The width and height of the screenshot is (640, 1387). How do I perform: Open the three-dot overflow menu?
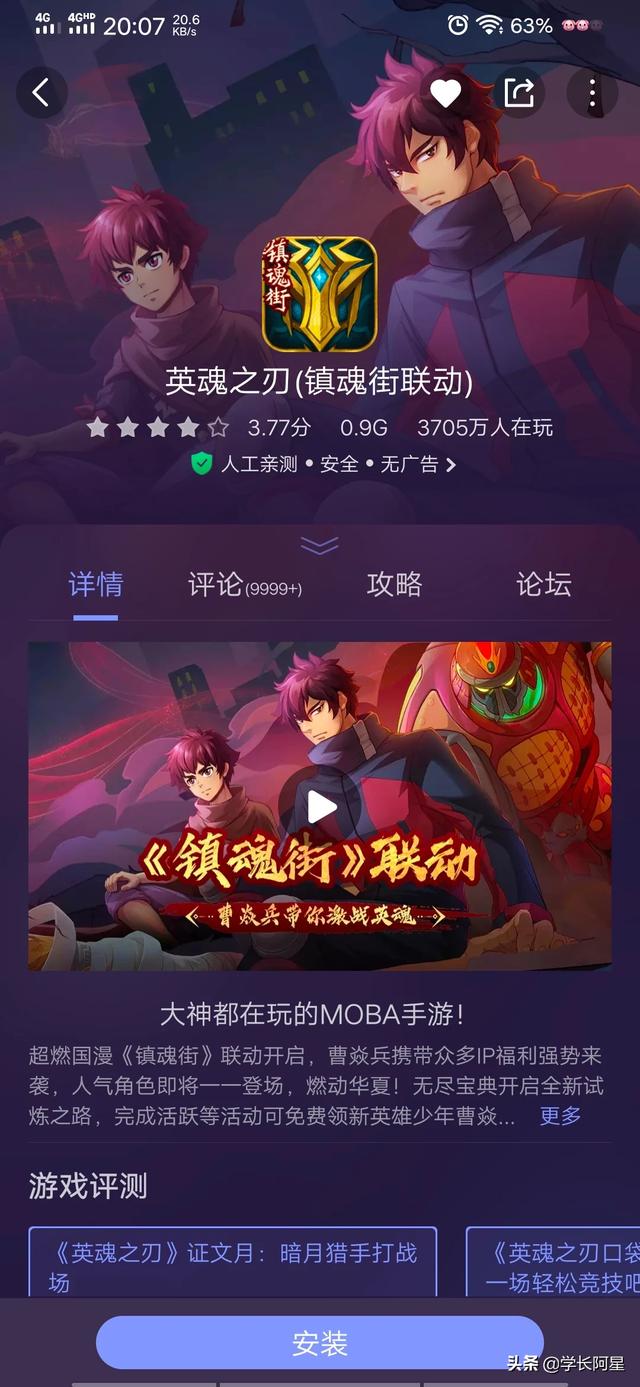(592, 93)
